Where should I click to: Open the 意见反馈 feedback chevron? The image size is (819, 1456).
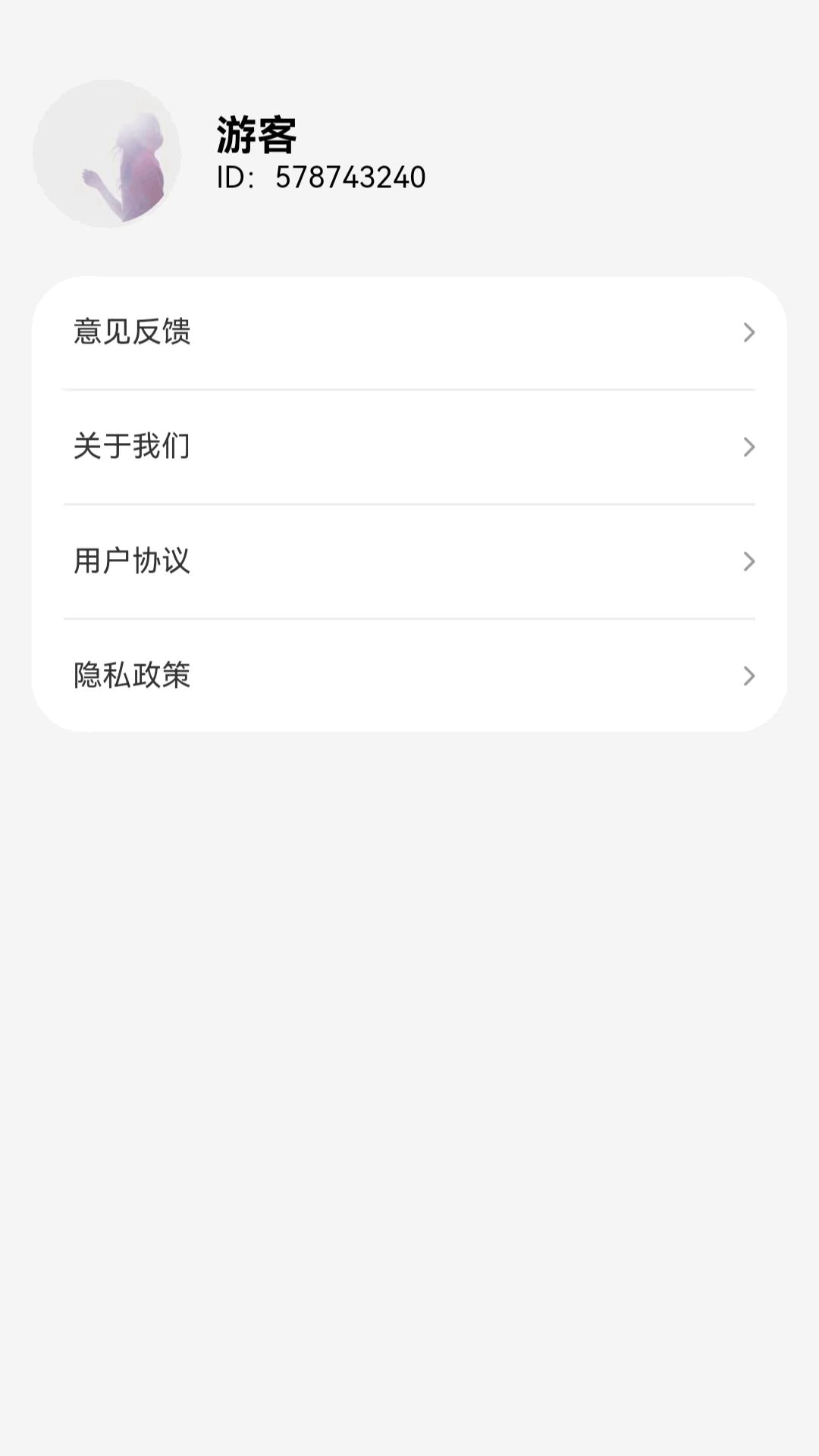coord(750,332)
